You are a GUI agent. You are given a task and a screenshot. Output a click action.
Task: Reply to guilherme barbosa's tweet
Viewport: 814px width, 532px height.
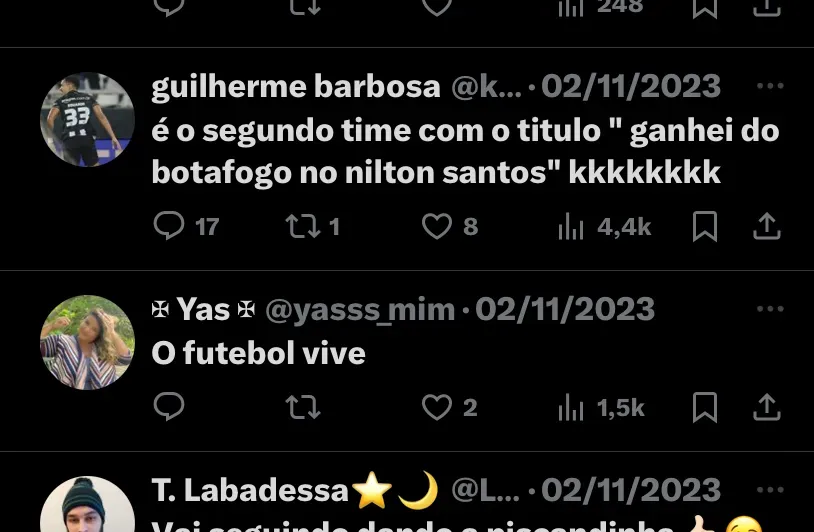click(x=169, y=227)
